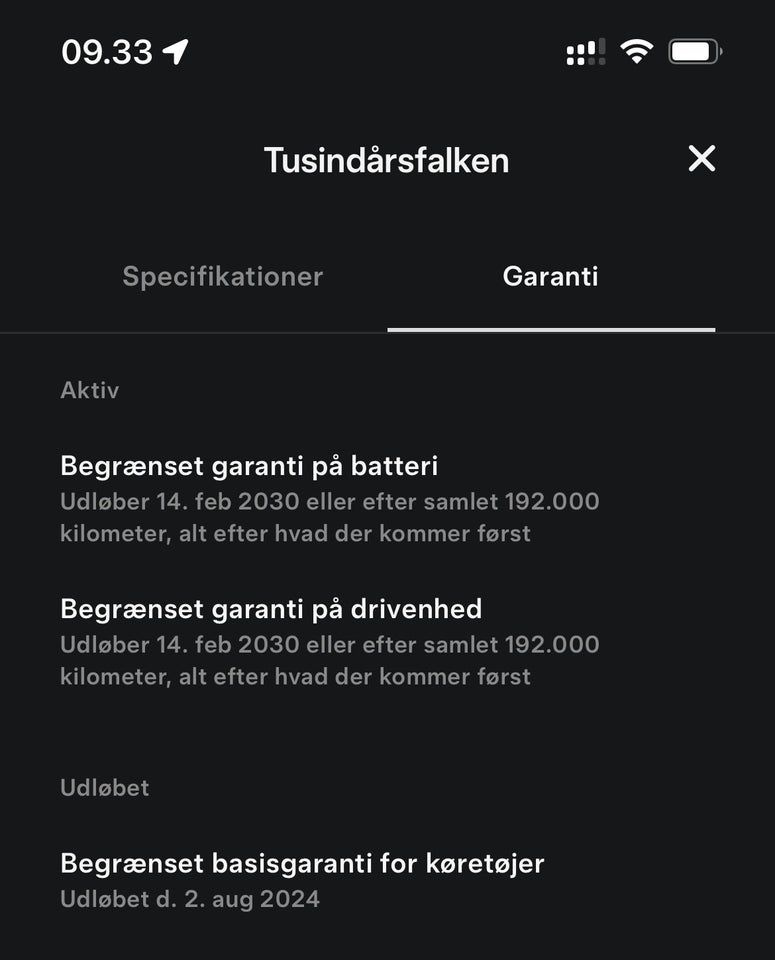Open Begrænset garanti på batteri details
This screenshot has height=960, width=775.
(252, 465)
